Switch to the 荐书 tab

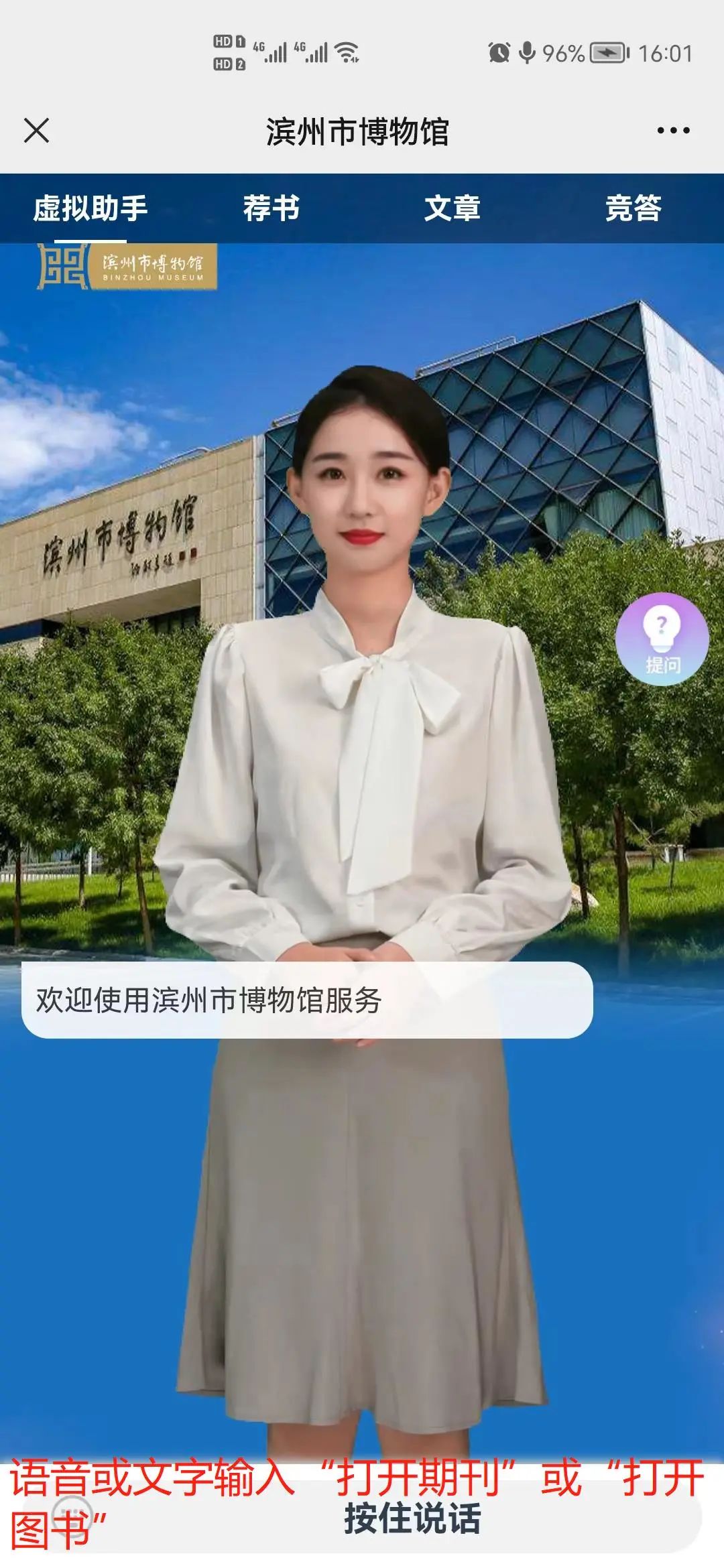tap(271, 208)
